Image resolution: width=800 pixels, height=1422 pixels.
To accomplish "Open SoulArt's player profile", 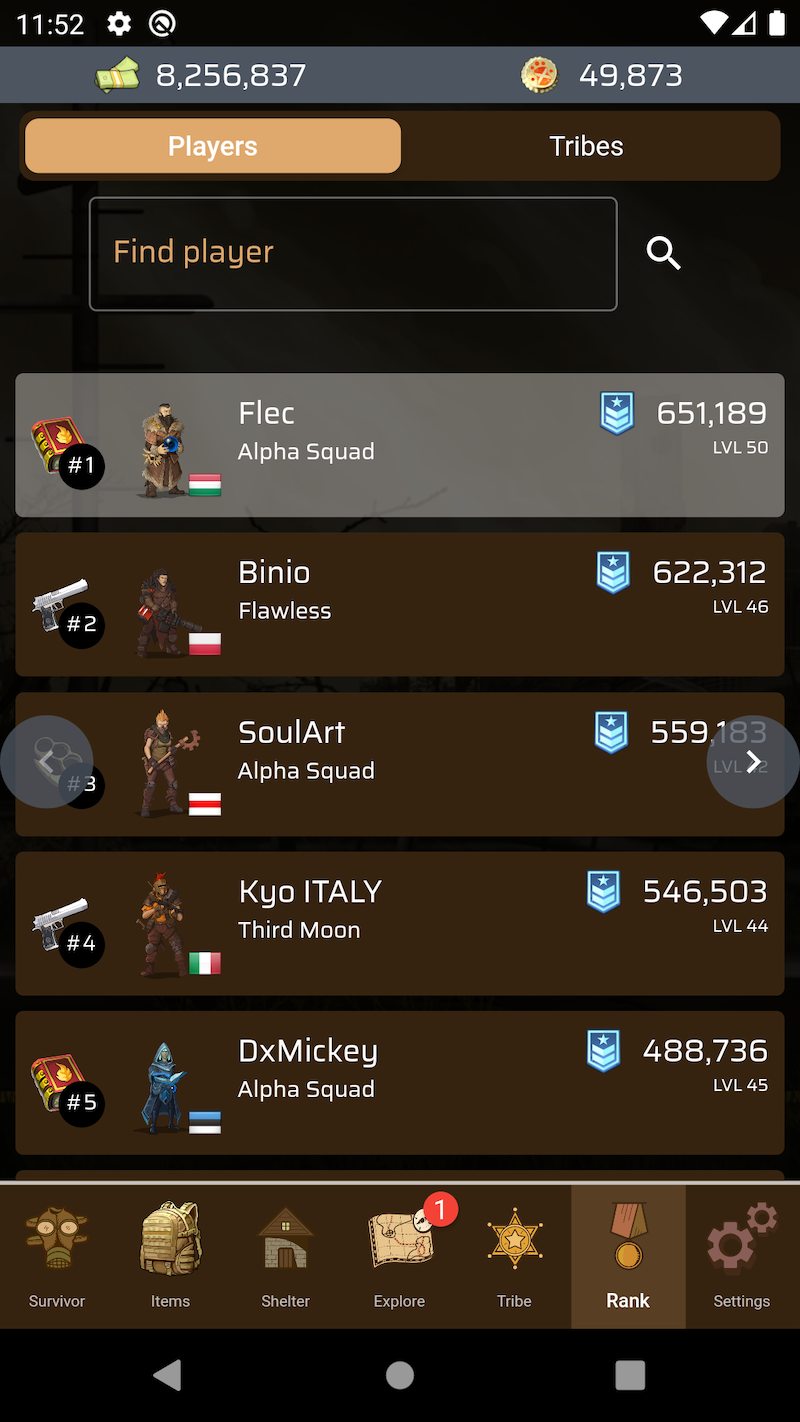I will tap(400, 764).
